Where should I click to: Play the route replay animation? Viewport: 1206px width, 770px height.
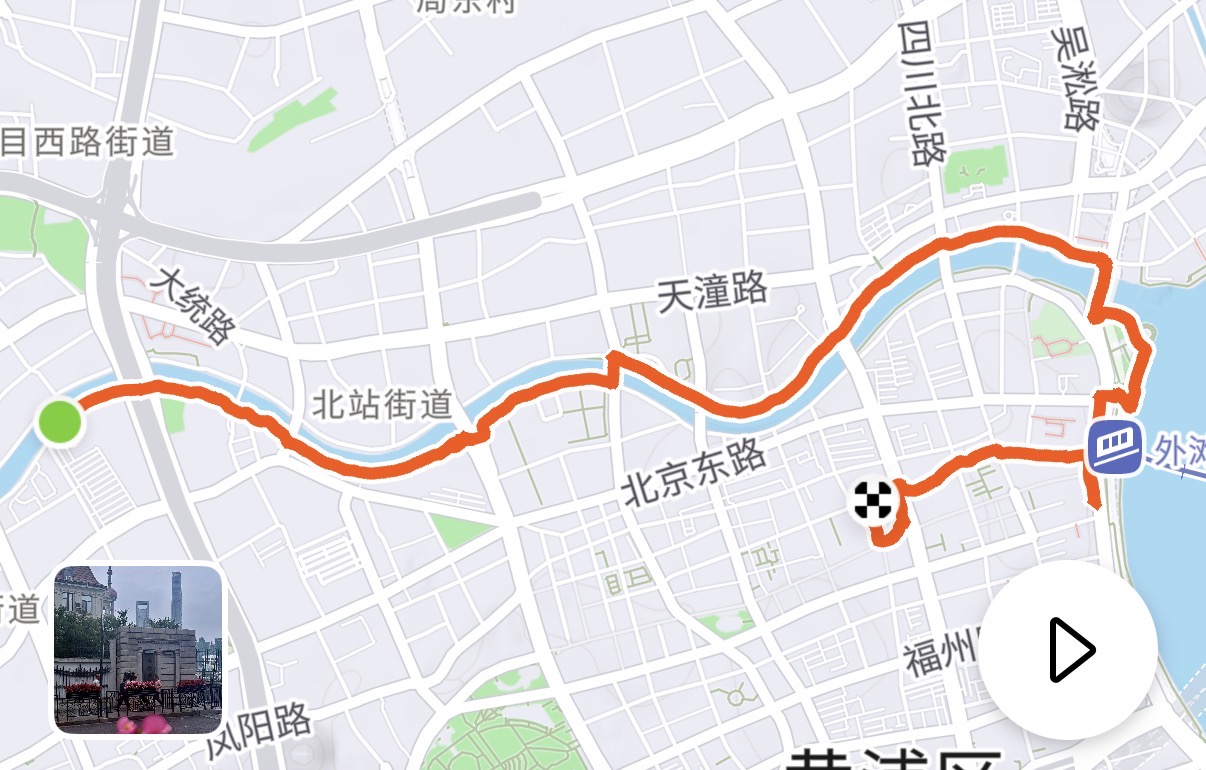[x=1068, y=650]
